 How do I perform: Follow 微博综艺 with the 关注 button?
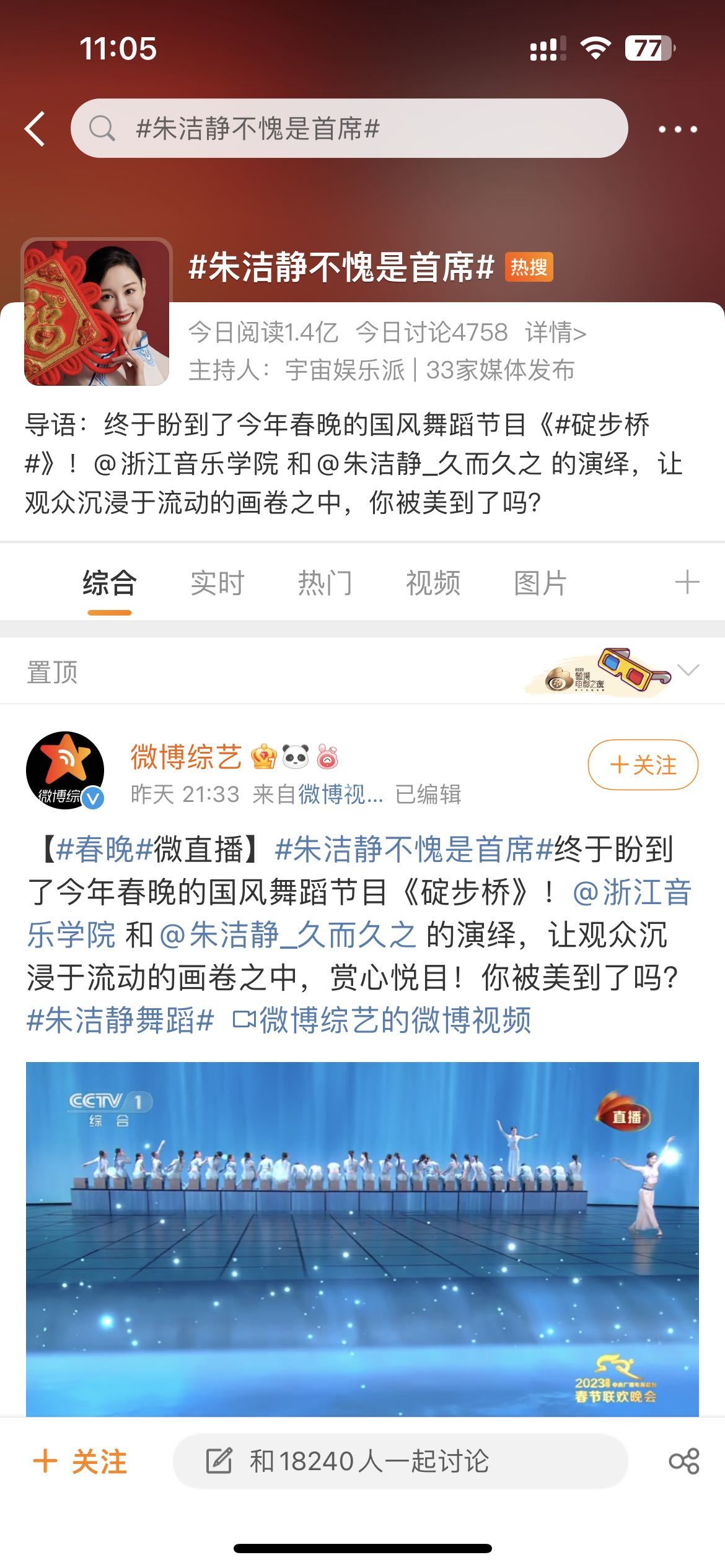point(643,765)
